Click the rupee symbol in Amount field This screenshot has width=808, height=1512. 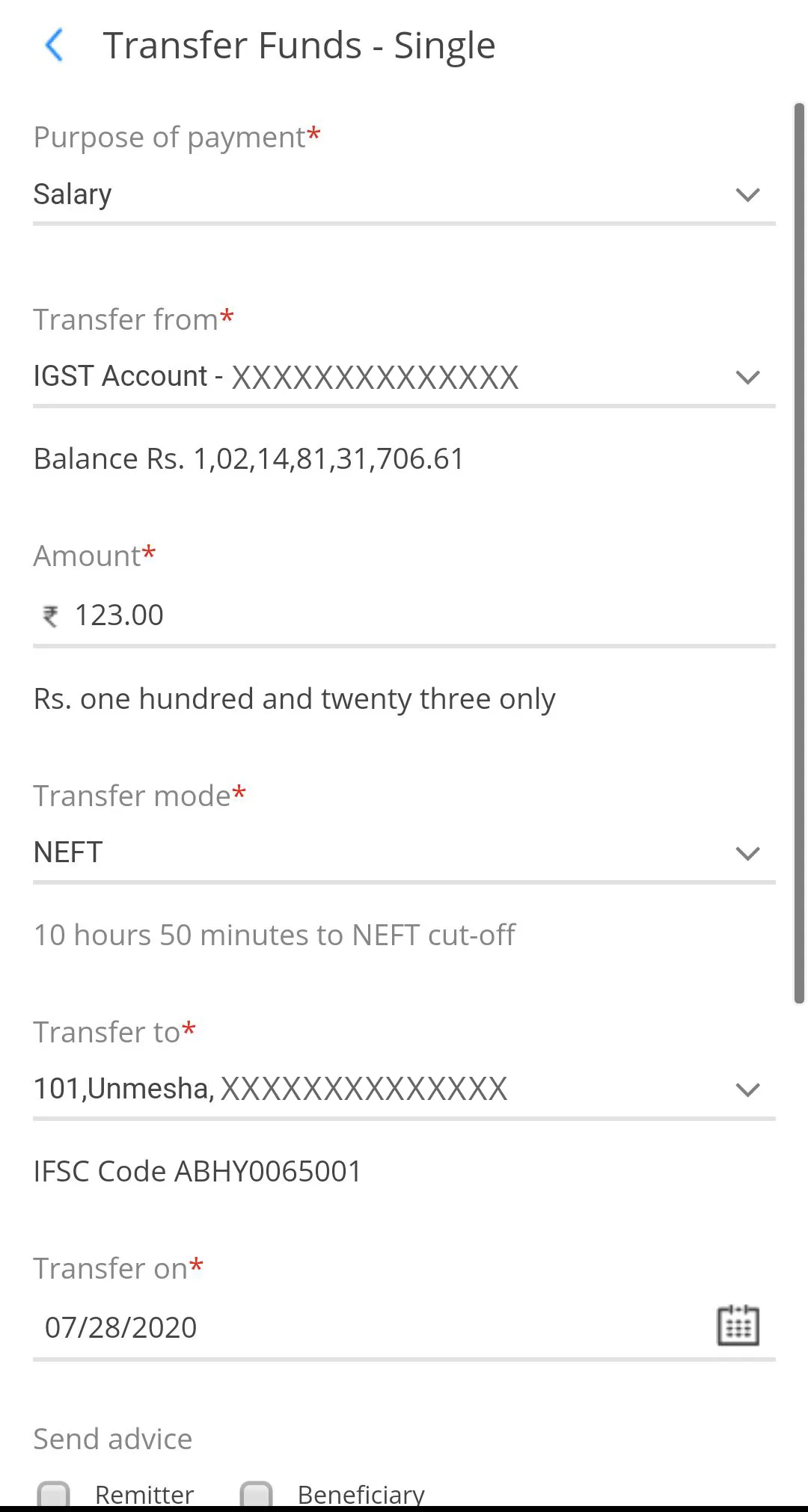(x=50, y=615)
